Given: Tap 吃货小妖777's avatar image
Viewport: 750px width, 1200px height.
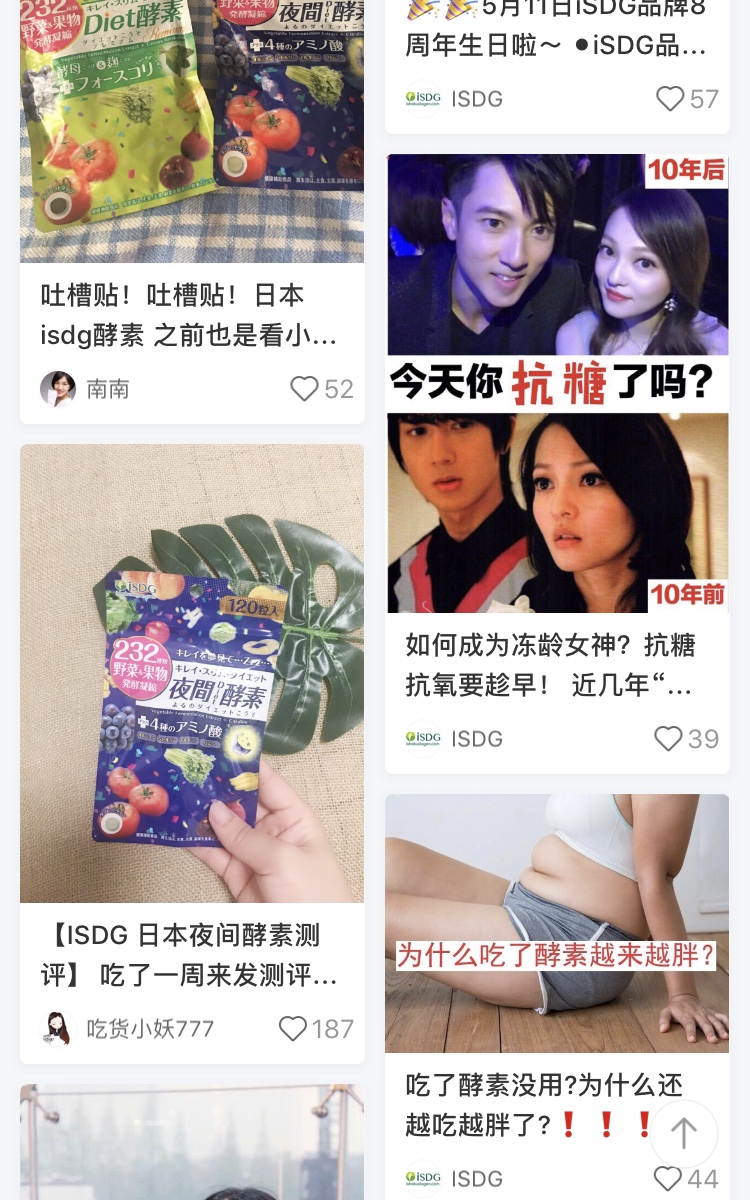Looking at the screenshot, I should 58,1029.
